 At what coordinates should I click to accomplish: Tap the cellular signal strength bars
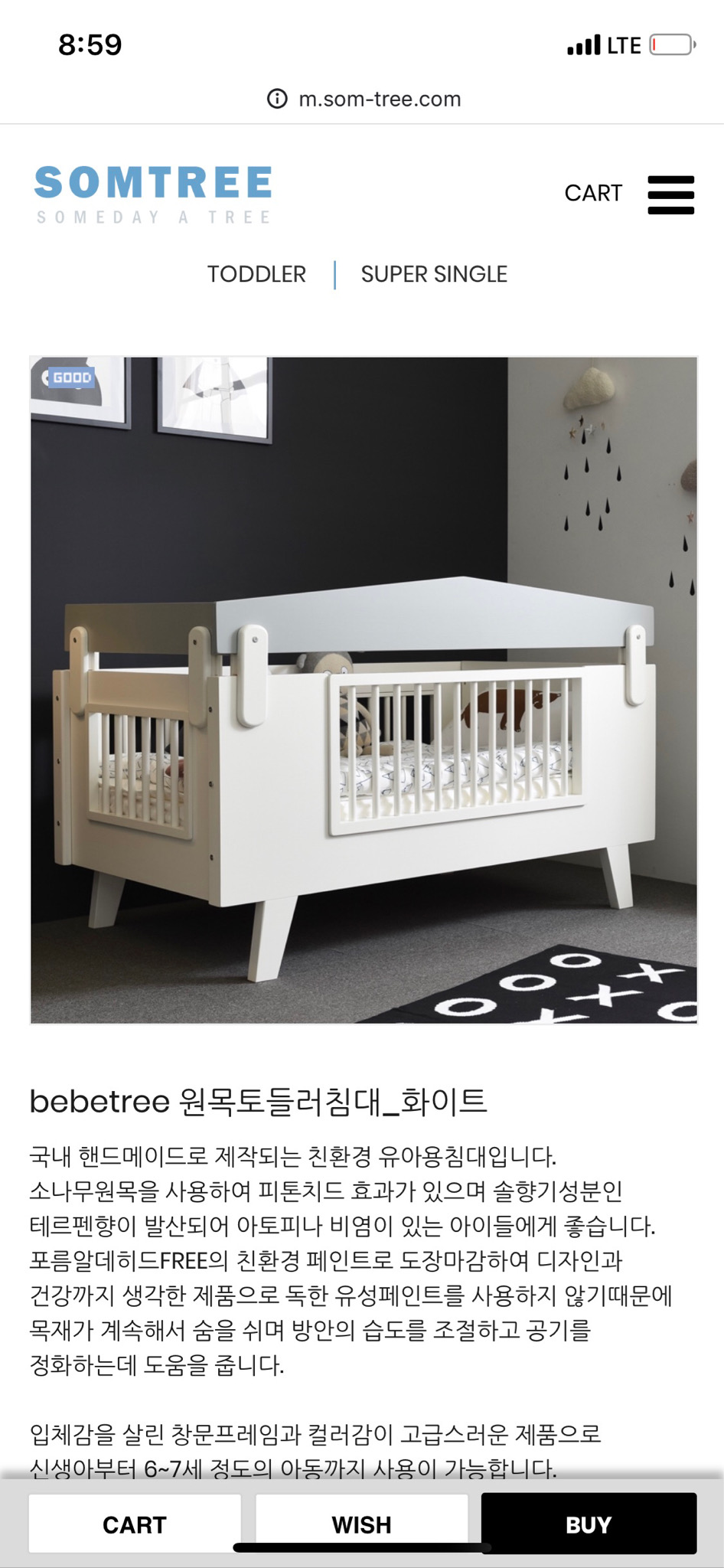point(585,44)
